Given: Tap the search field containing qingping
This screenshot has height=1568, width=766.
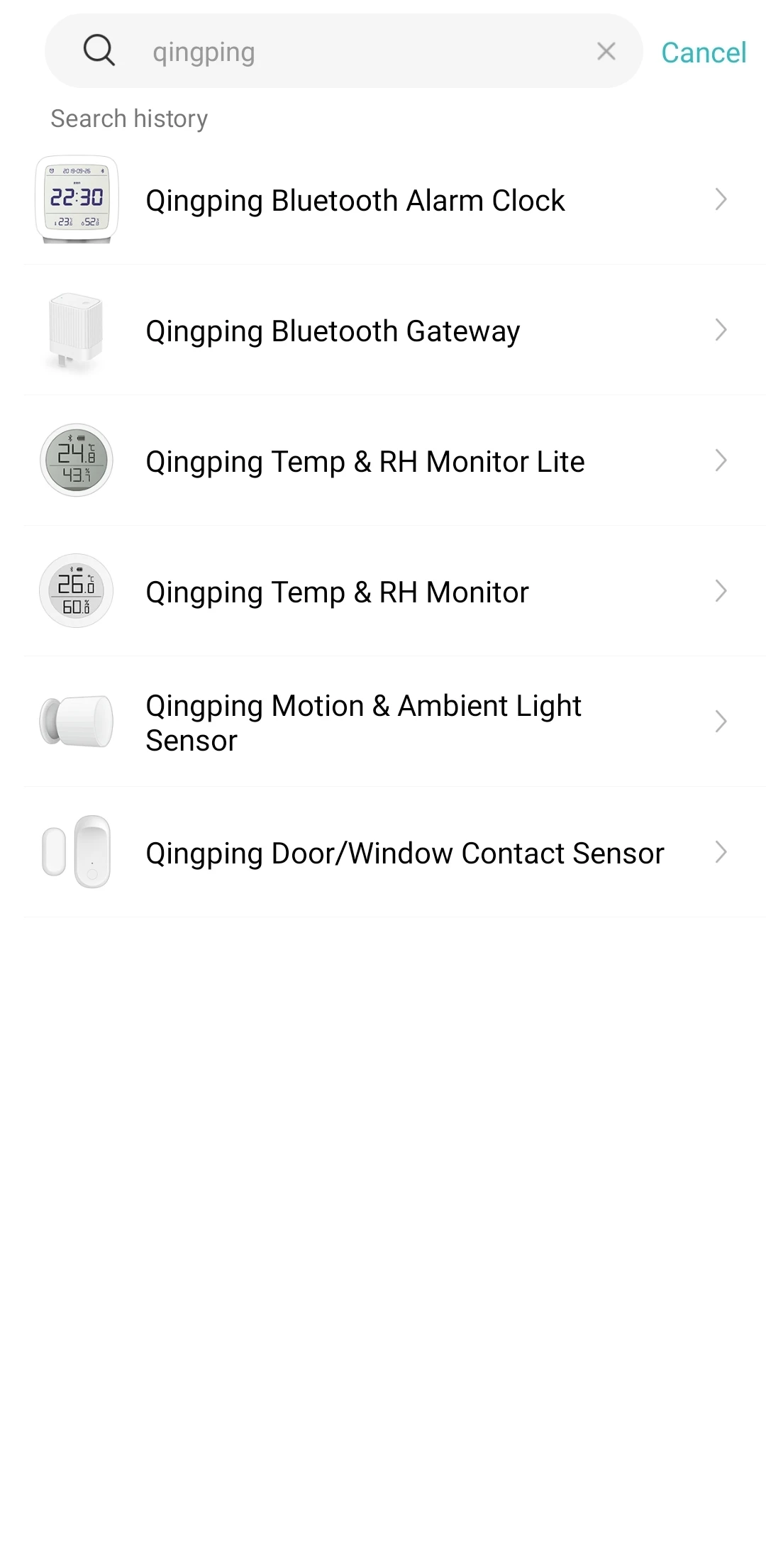Looking at the screenshot, I should 355,52.
